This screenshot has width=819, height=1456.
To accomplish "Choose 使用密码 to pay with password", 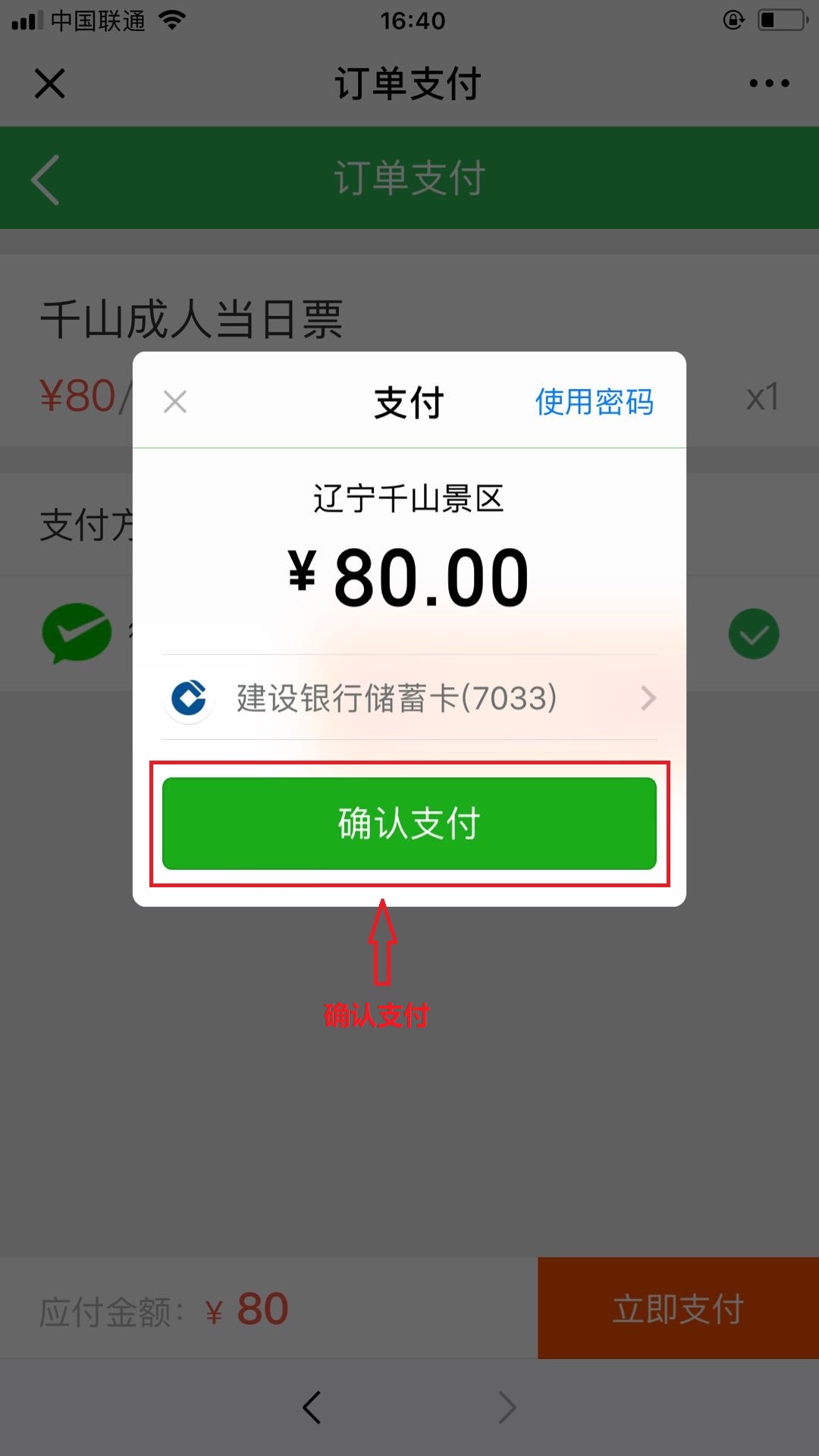I will [594, 402].
